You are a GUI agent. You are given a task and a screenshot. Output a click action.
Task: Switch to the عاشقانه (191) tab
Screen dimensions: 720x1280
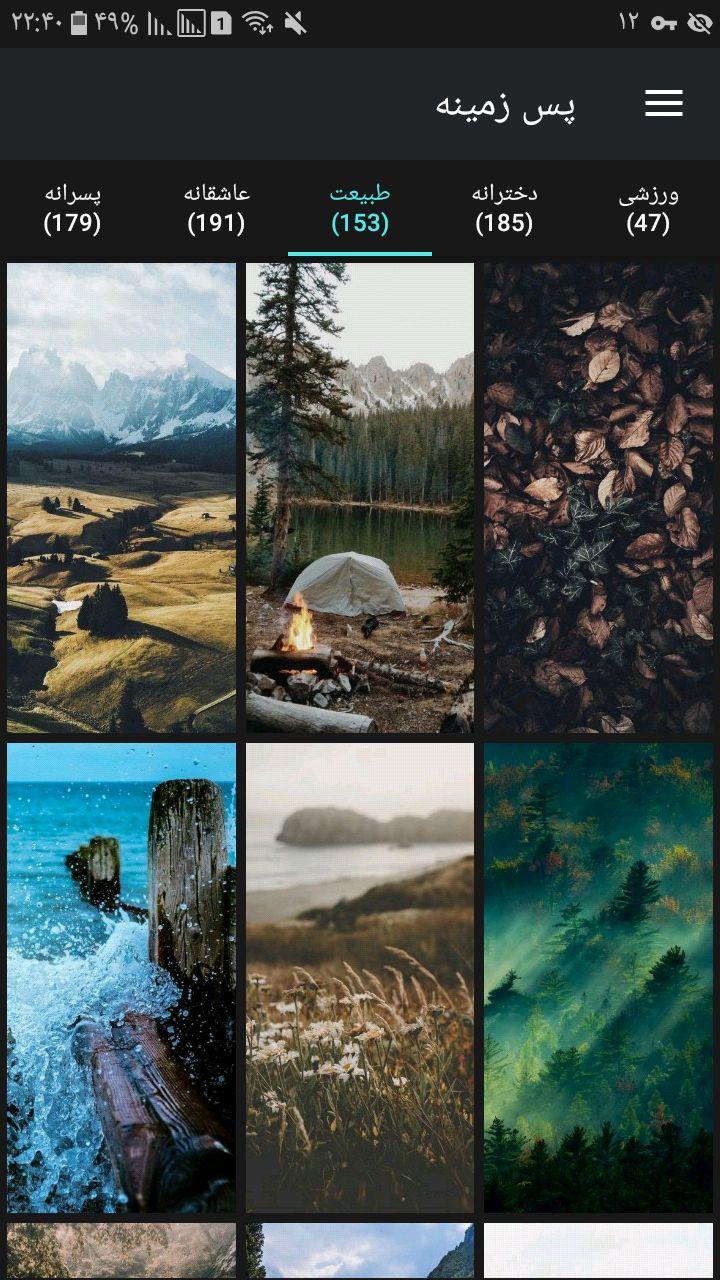216,208
